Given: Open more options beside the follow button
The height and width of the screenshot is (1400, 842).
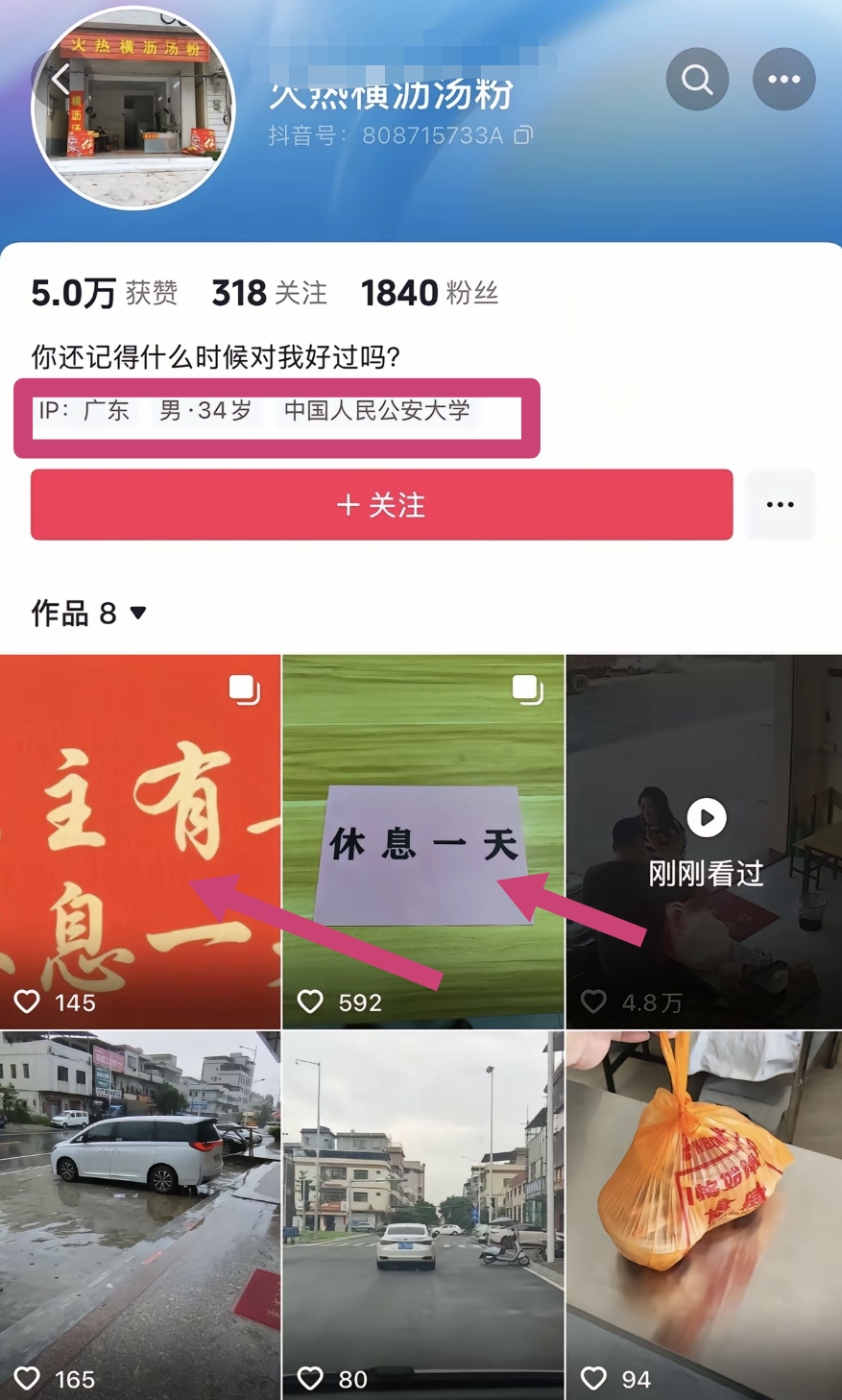Looking at the screenshot, I should pyautogui.click(x=780, y=505).
